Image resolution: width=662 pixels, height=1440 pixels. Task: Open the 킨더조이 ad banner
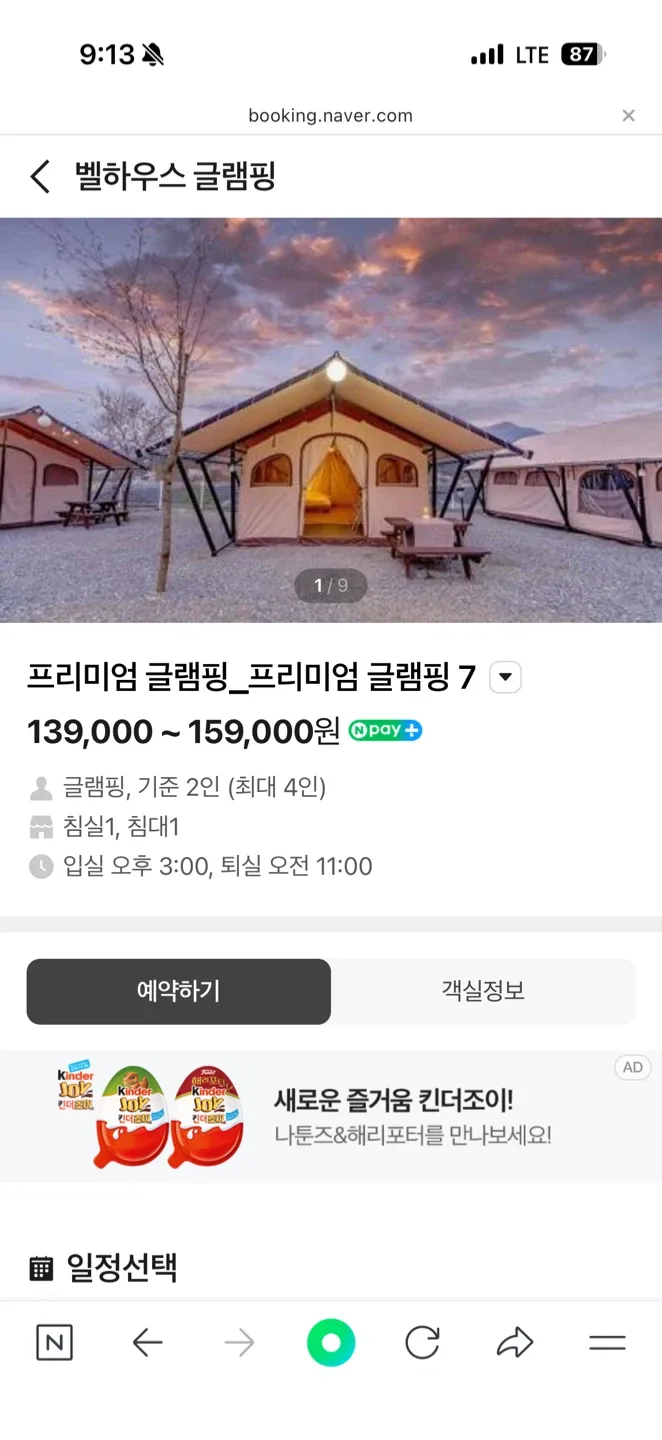331,1117
